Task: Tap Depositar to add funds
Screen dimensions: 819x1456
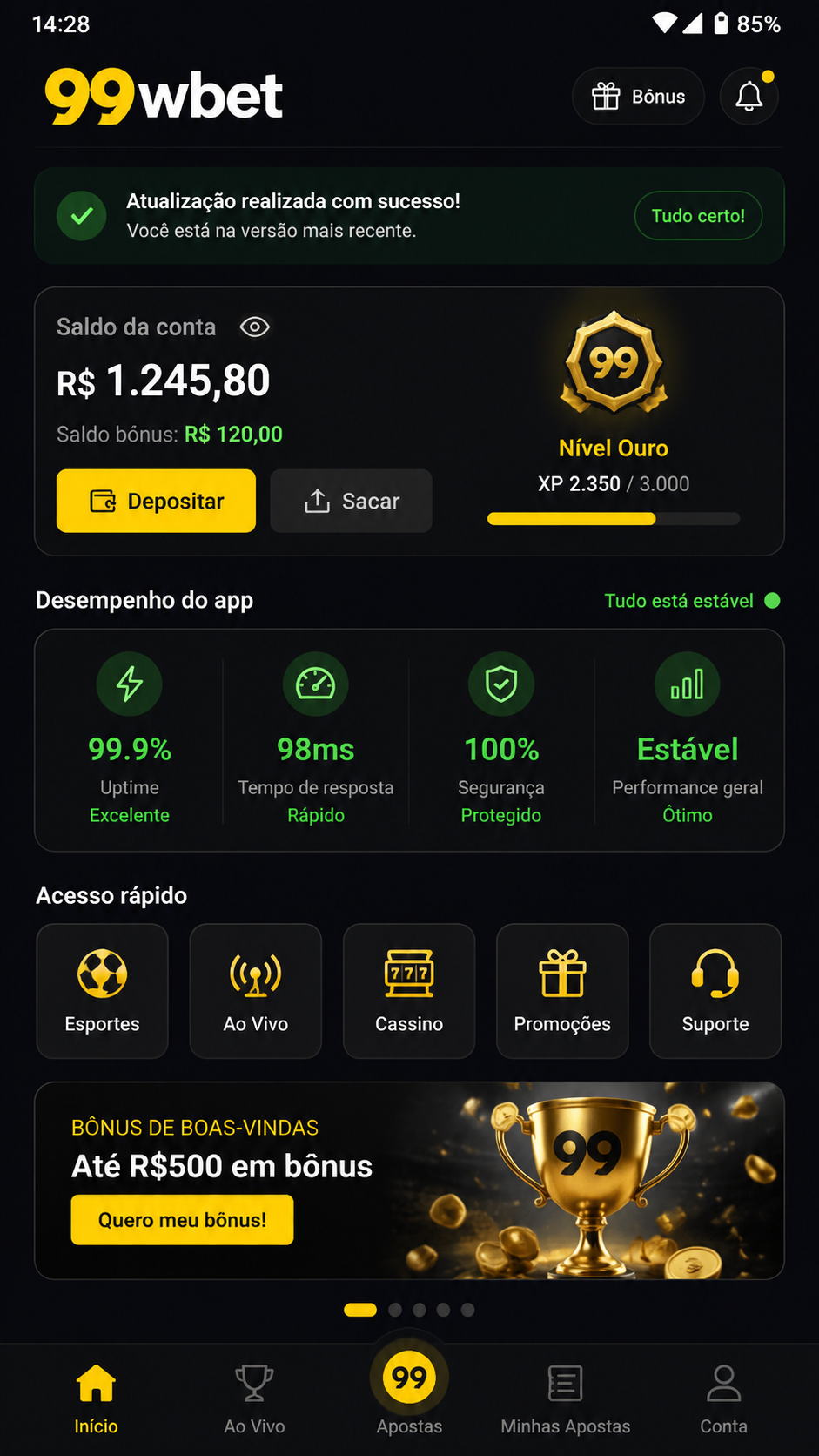Action: [156, 501]
